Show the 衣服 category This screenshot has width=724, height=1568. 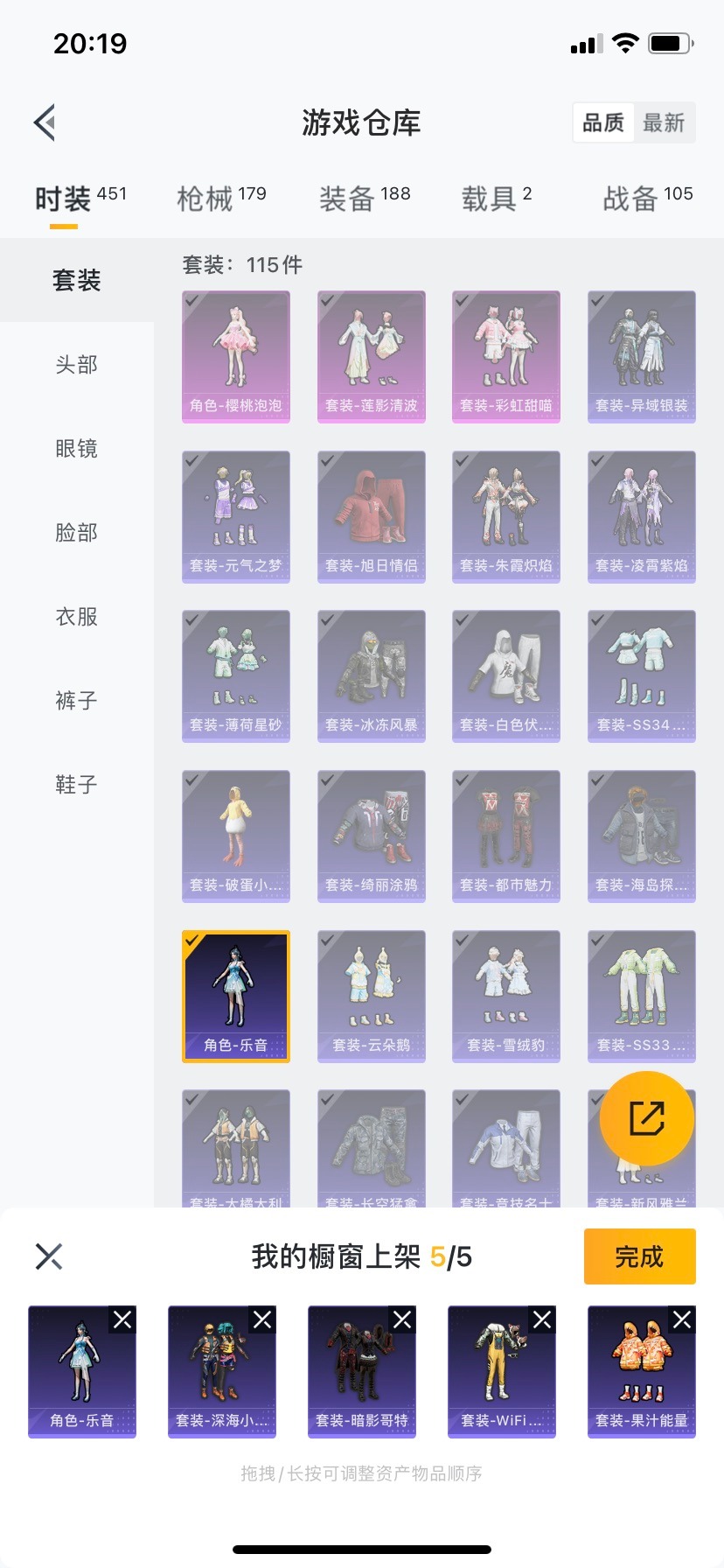click(x=77, y=617)
